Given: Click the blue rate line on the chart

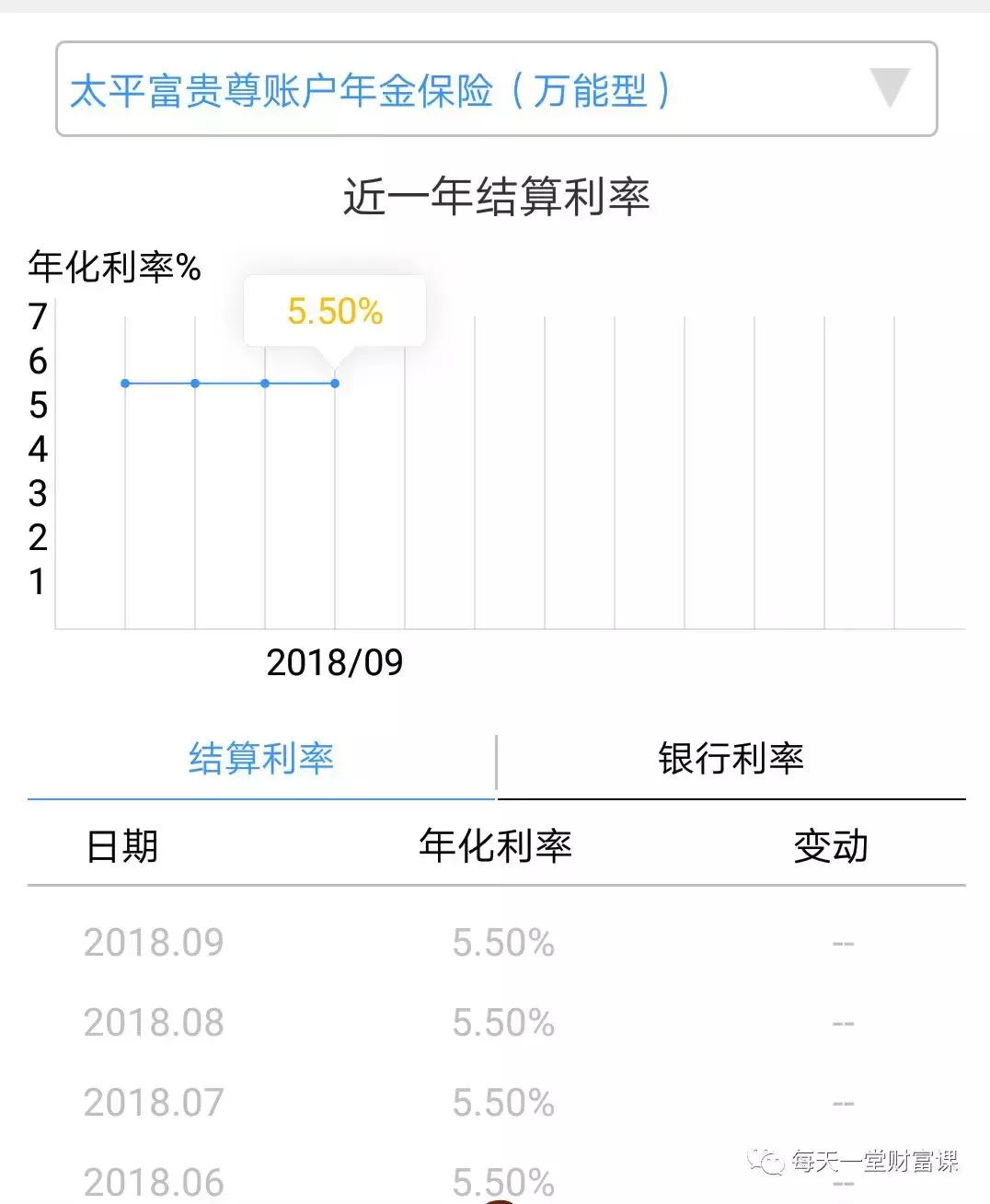Looking at the screenshot, I should coord(230,382).
